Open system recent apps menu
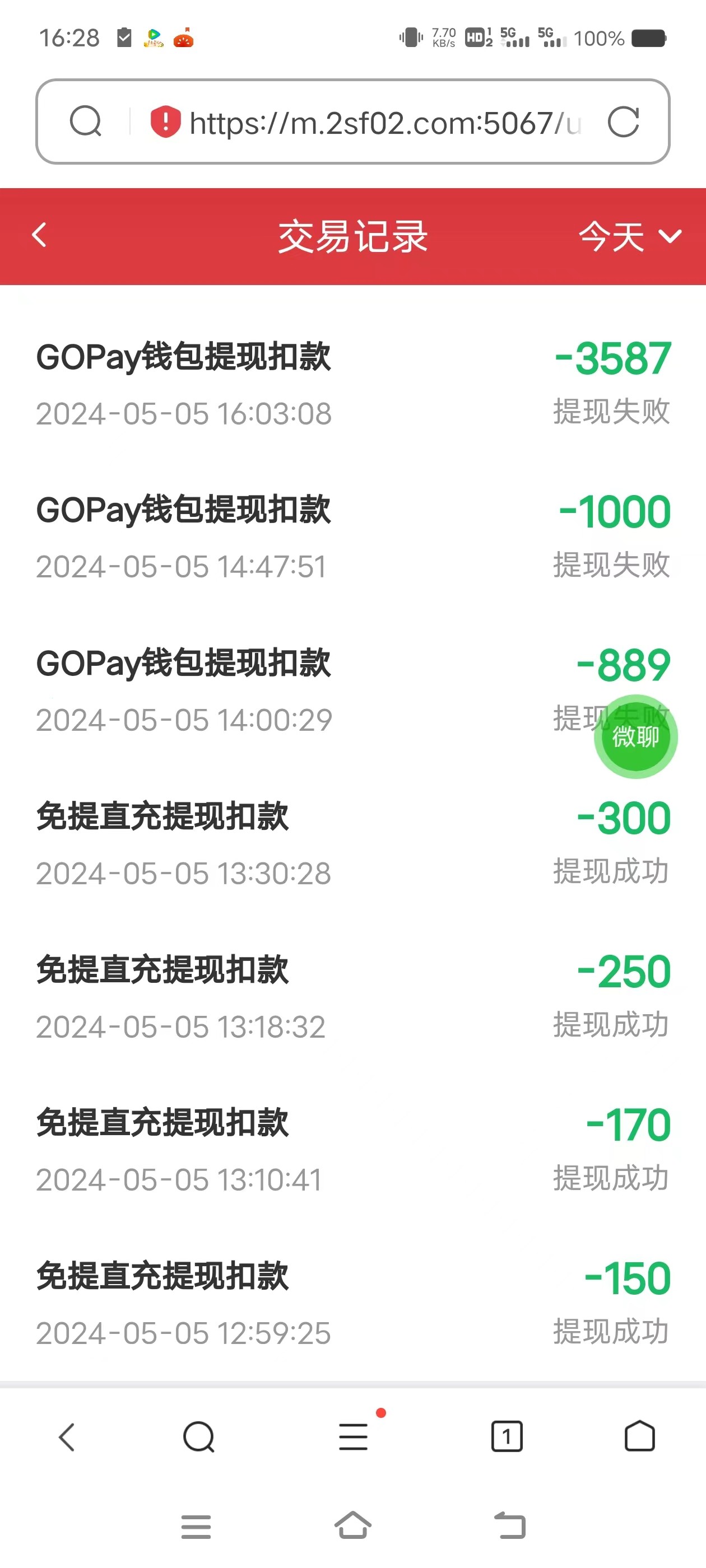Viewport: 706px width, 1568px height. pos(196,1527)
